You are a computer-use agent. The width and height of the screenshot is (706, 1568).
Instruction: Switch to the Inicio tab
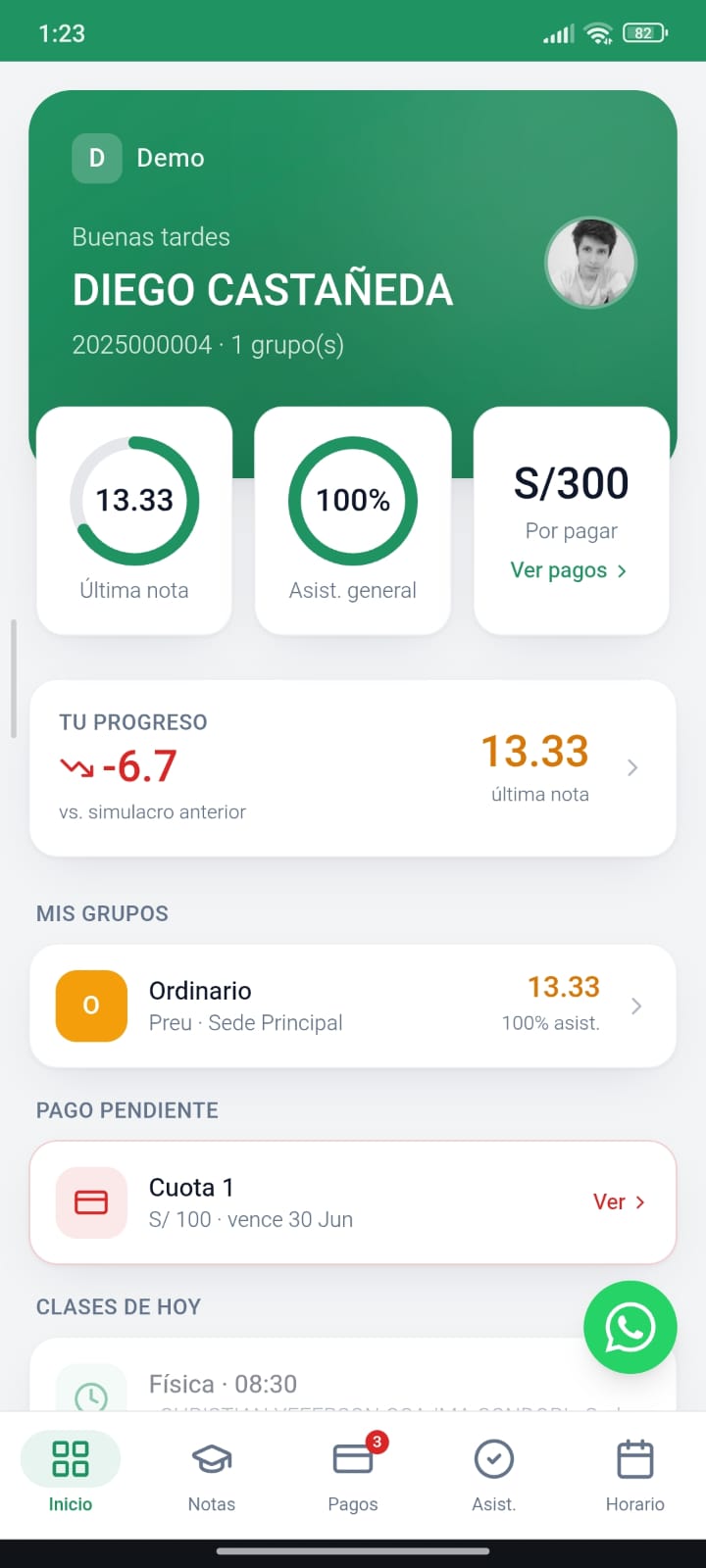71,1474
